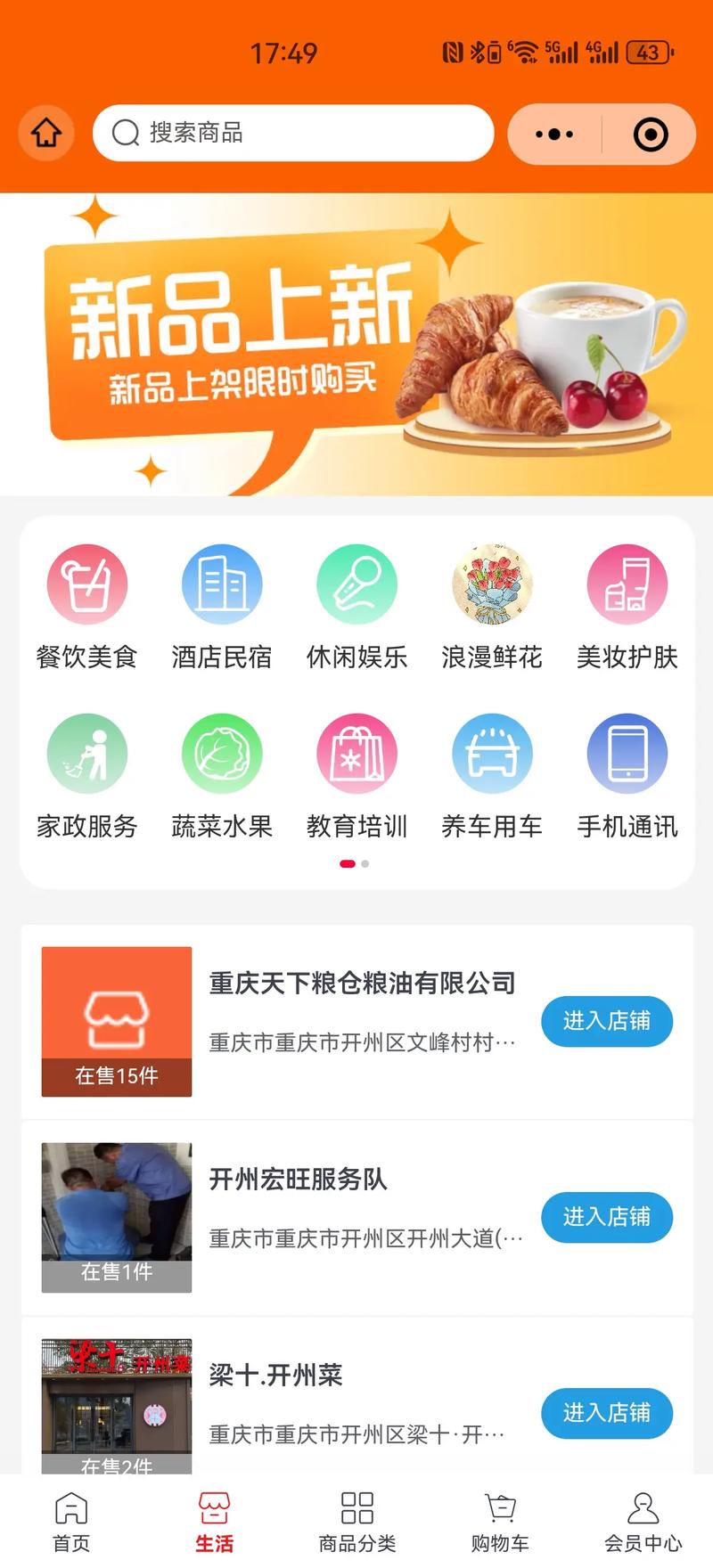713x1568 pixels.
Task: Select the 酒店民宿 category icon
Action: (222, 584)
